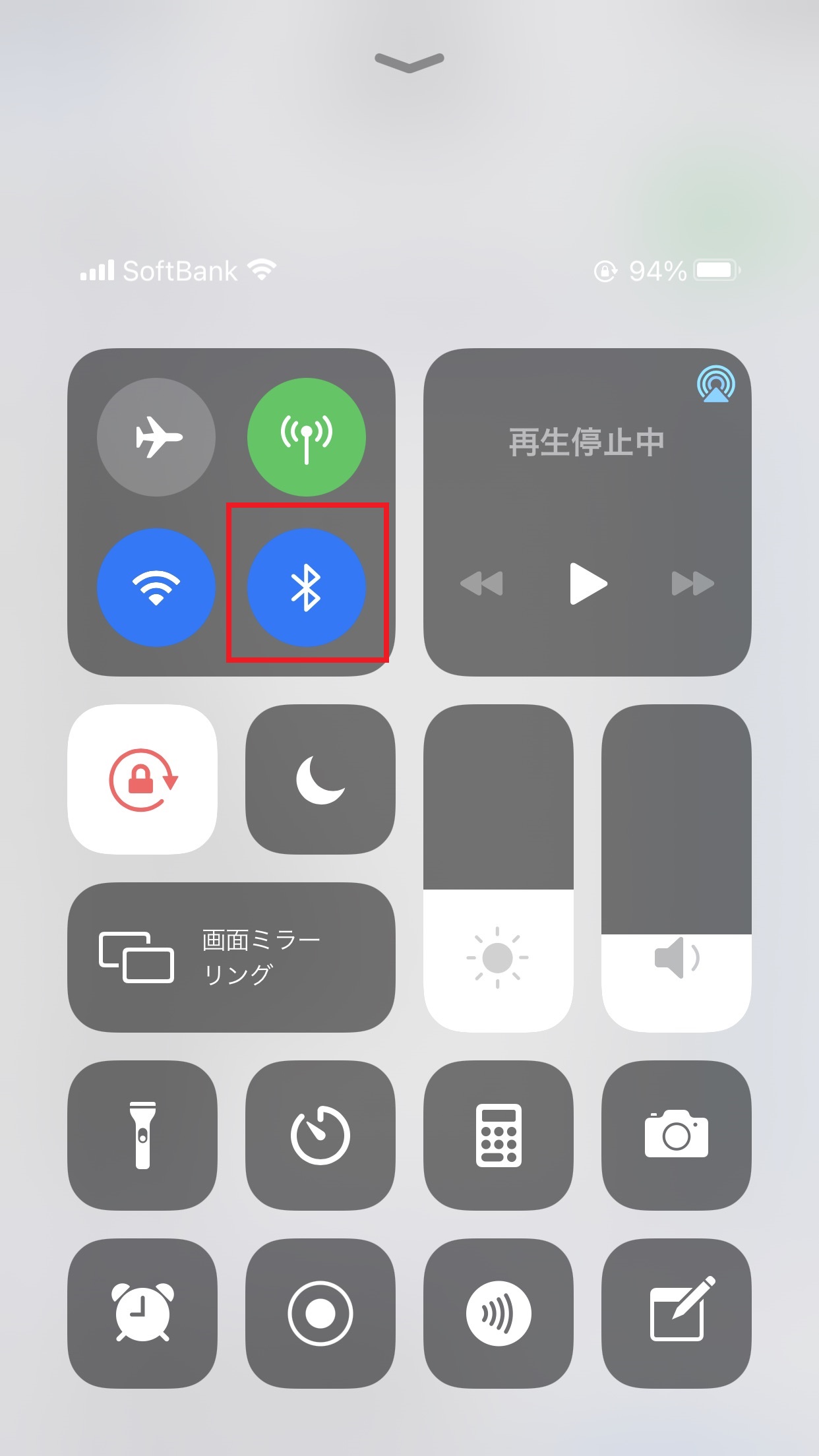Viewport: 819px width, 1456px height.
Task: Open AirPlay audio output options
Action: click(715, 384)
